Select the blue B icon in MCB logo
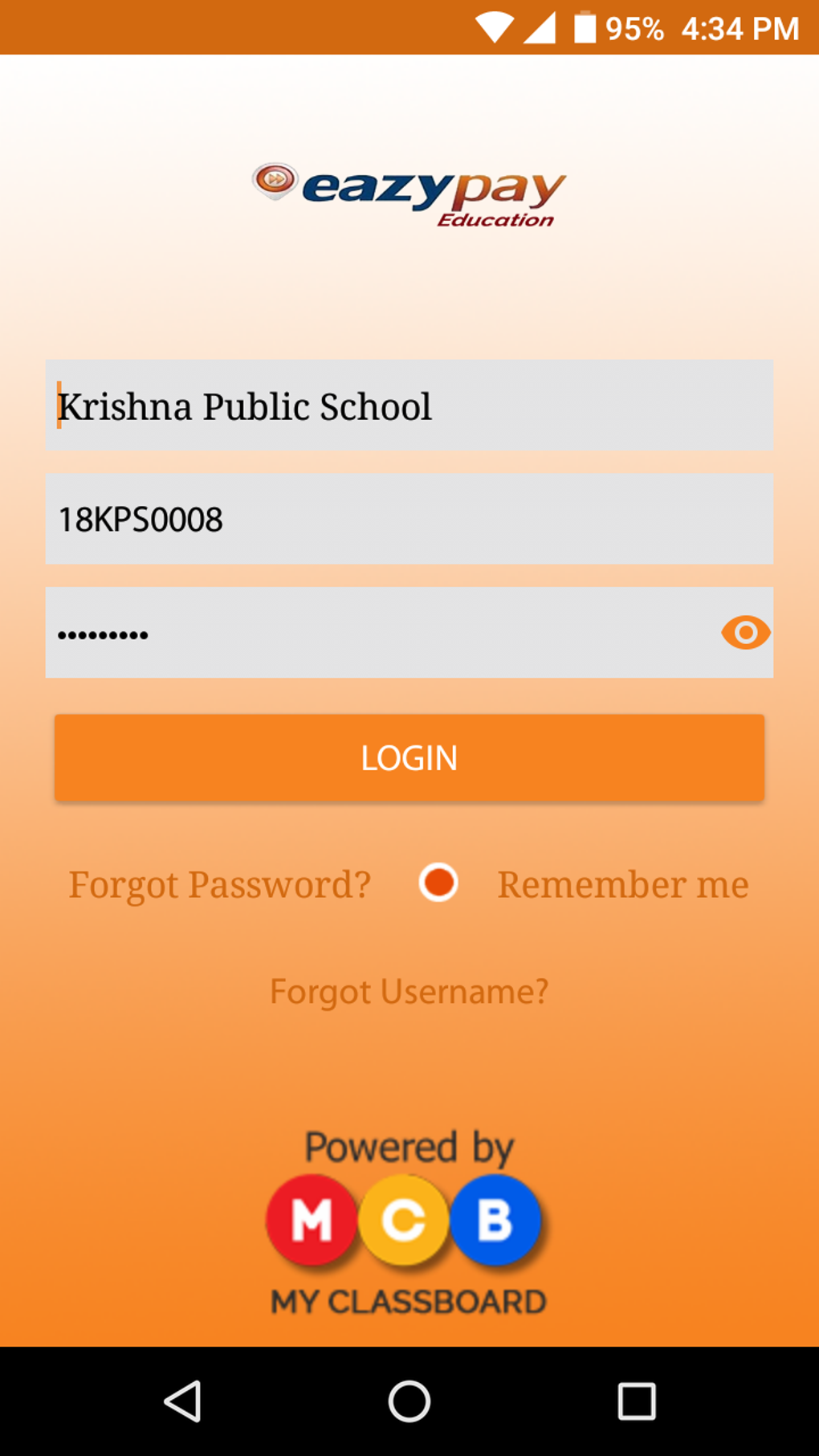This screenshot has width=819, height=1456. point(498,1220)
